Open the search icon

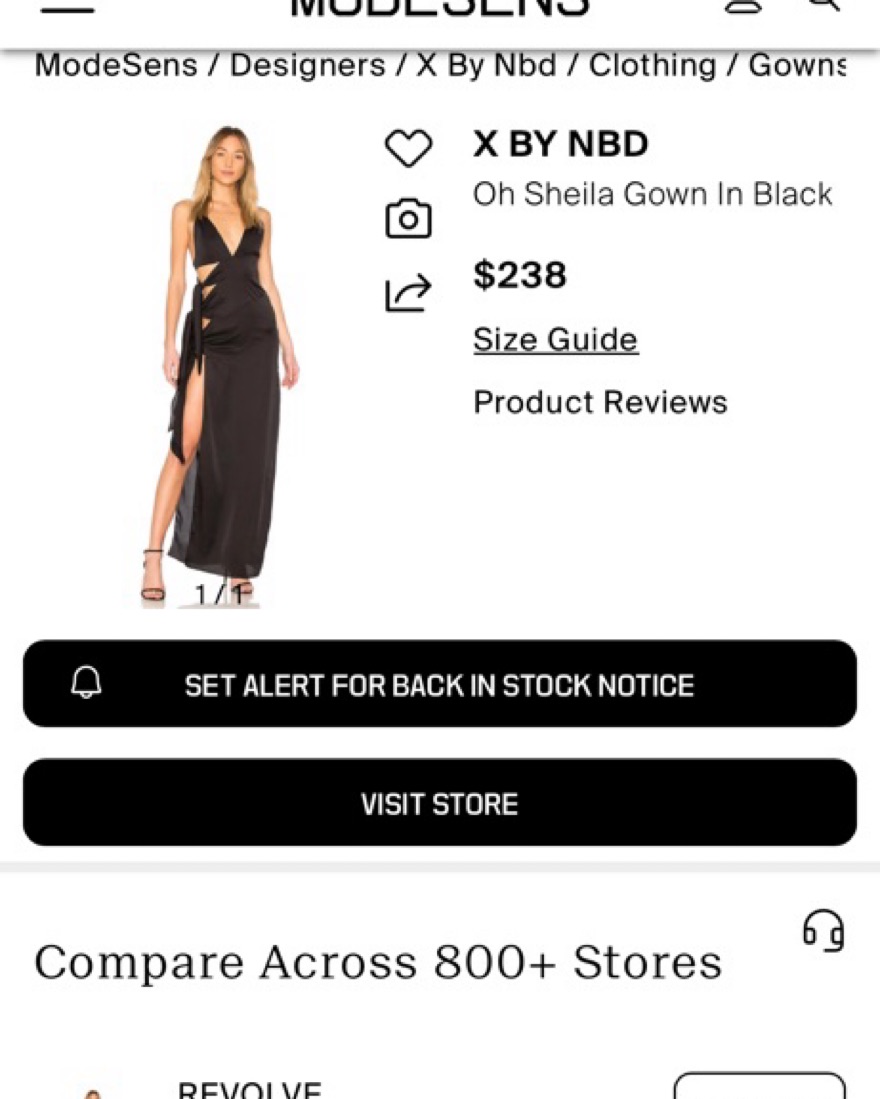pyautogui.click(x=823, y=5)
